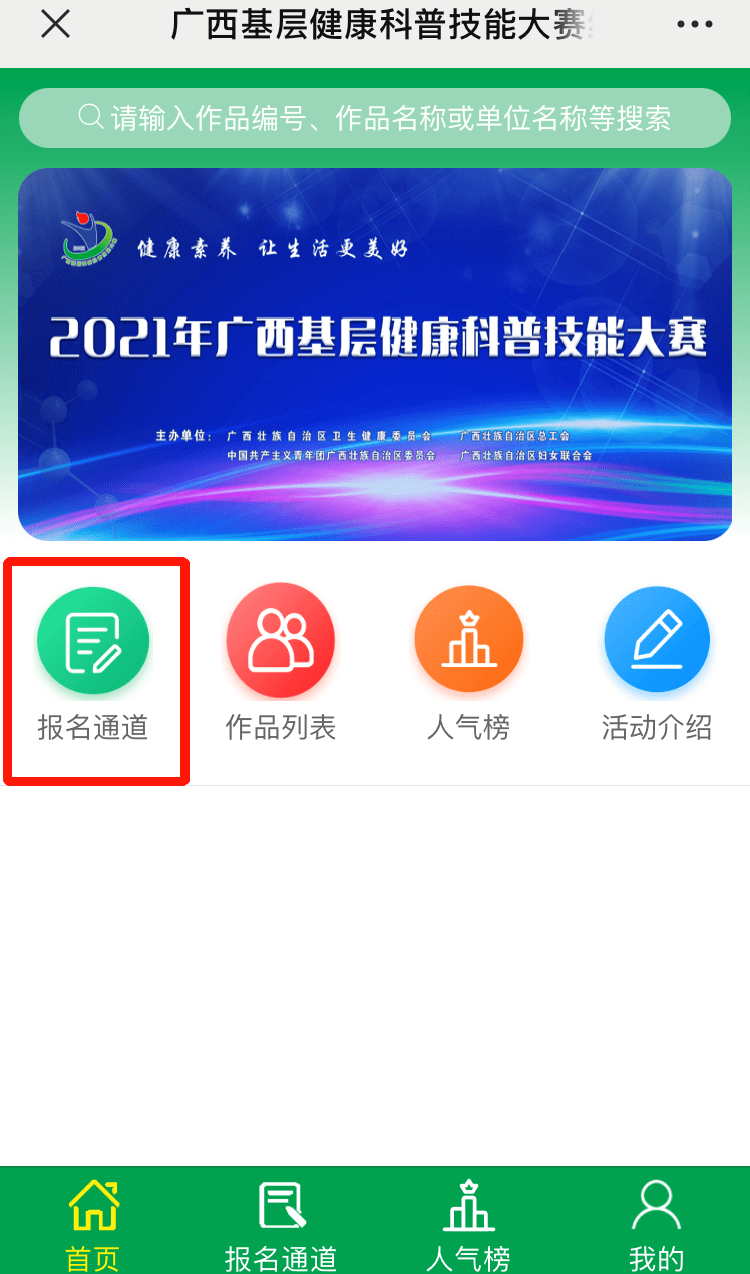Close the page with the X icon

[x=56, y=24]
